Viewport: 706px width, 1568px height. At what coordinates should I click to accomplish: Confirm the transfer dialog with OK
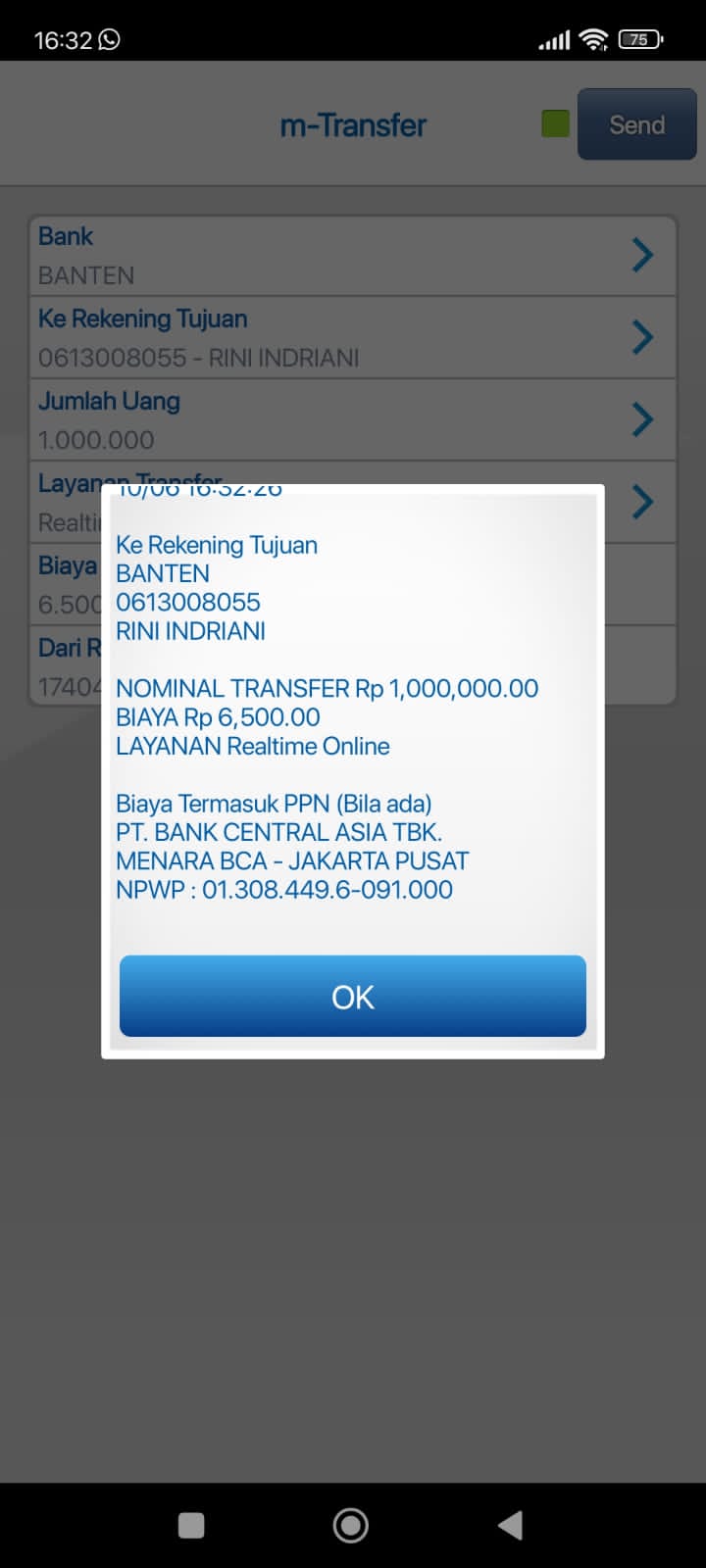pyautogui.click(x=352, y=996)
